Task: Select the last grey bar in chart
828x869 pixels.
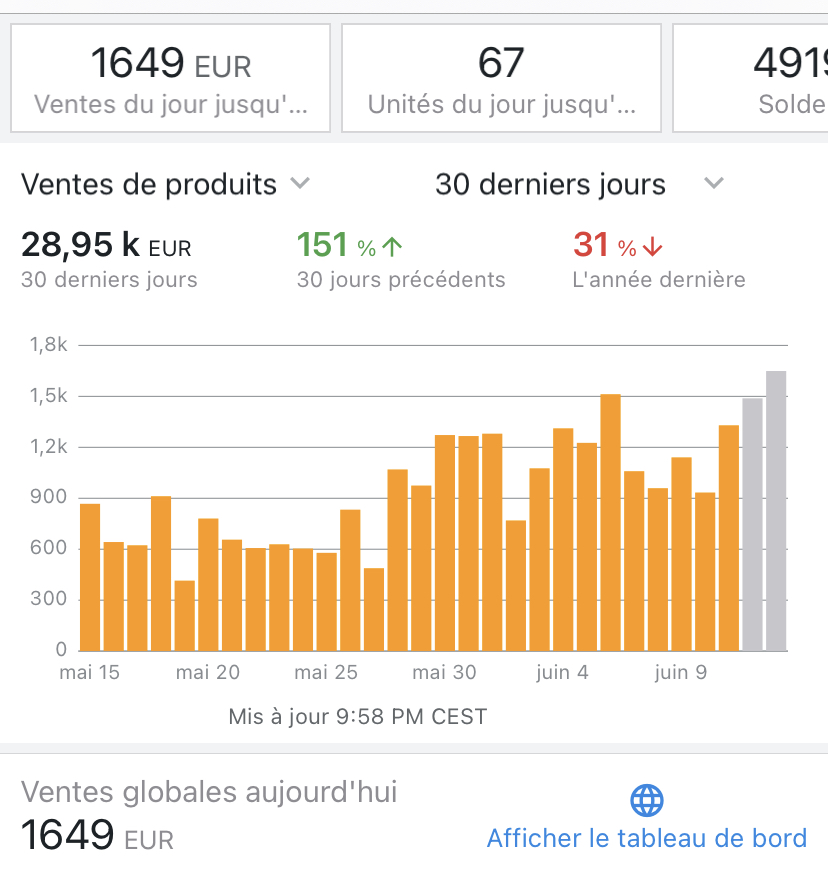Action: 776,510
